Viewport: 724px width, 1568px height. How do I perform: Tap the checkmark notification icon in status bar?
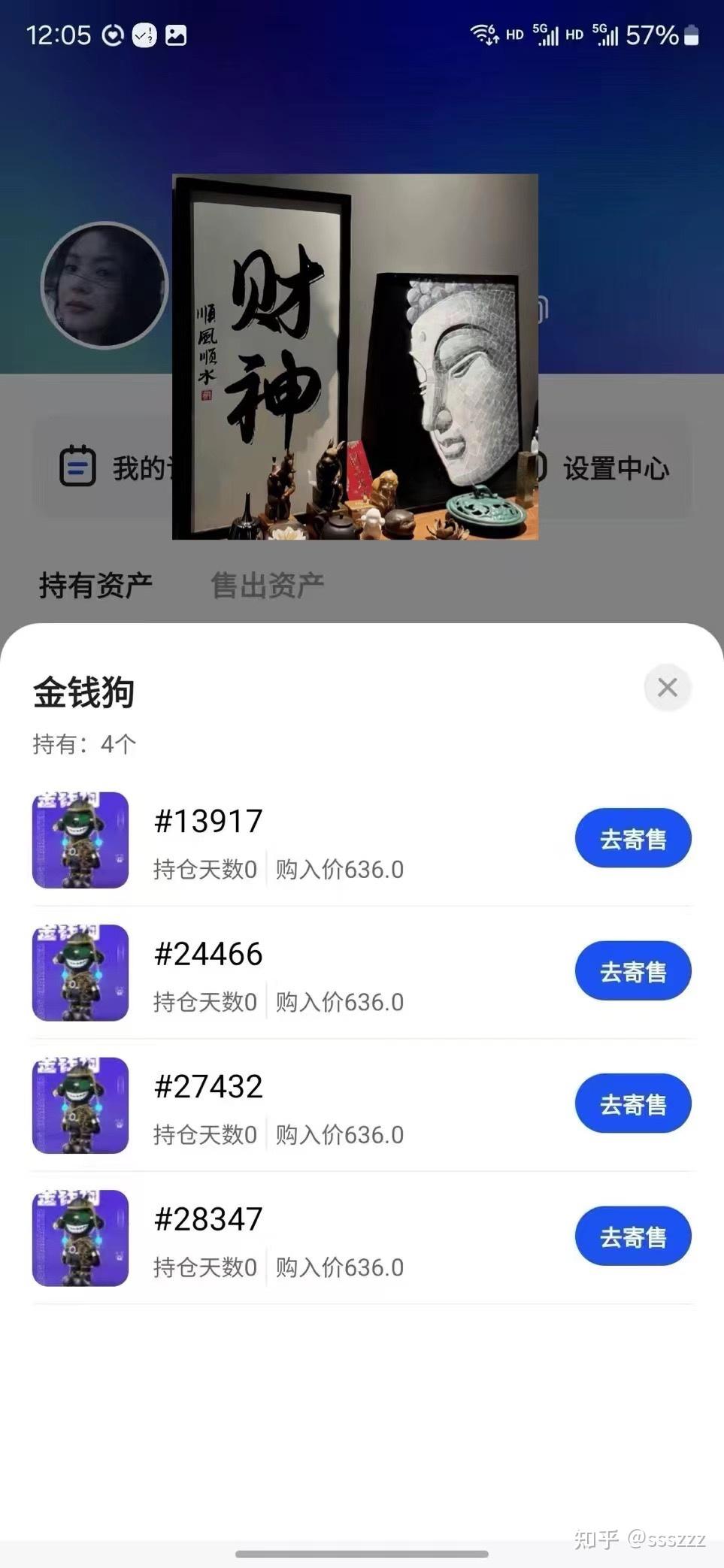144,35
